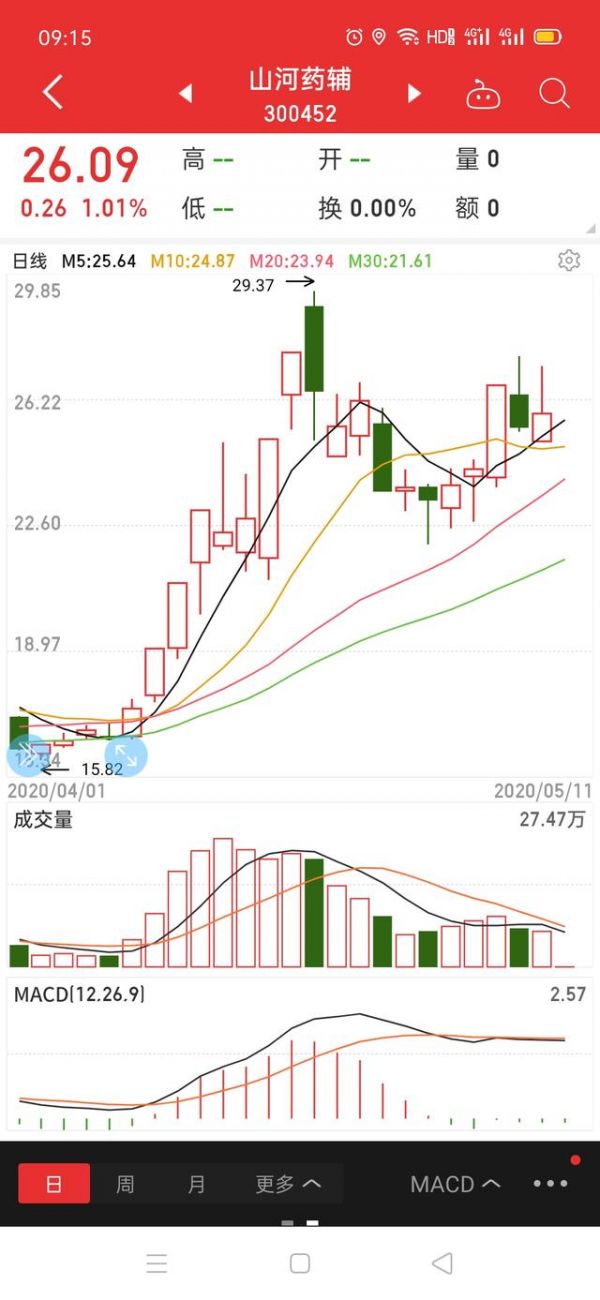Screen dimensions: 600x1300
Task: Tap the system home button
Action: [x=300, y=1263]
